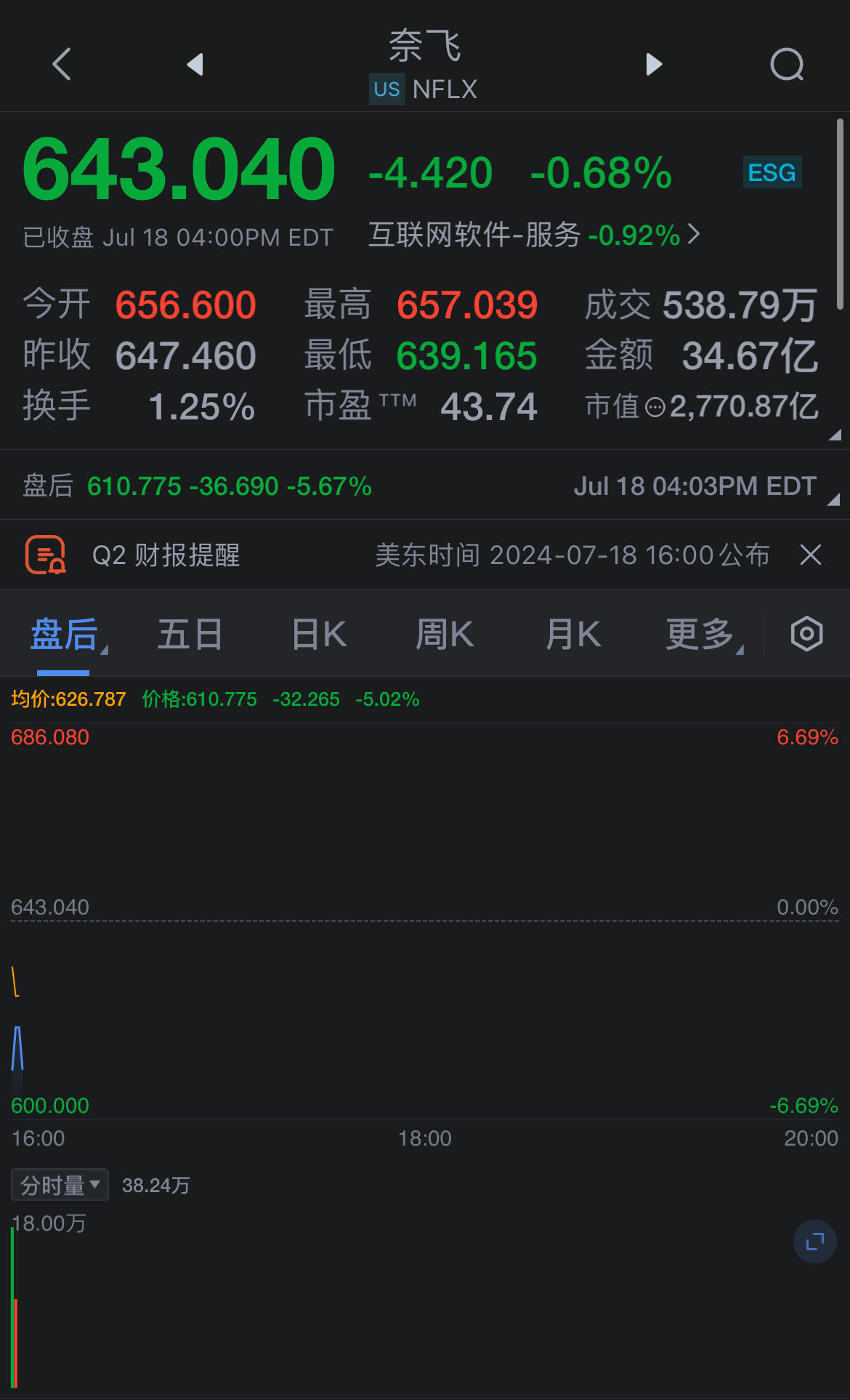Open the ESG badge
This screenshot has width=850, height=1400.
click(772, 172)
